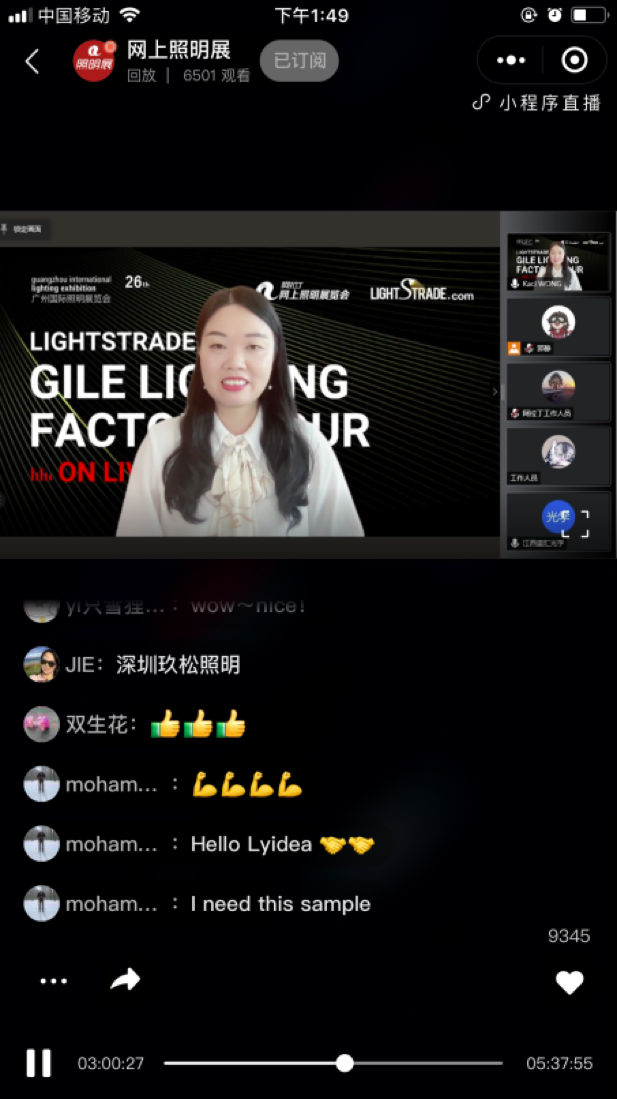Image resolution: width=617 pixels, height=1099 pixels.
Task: Close the mini program via the circle icon
Action: point(575,60)
